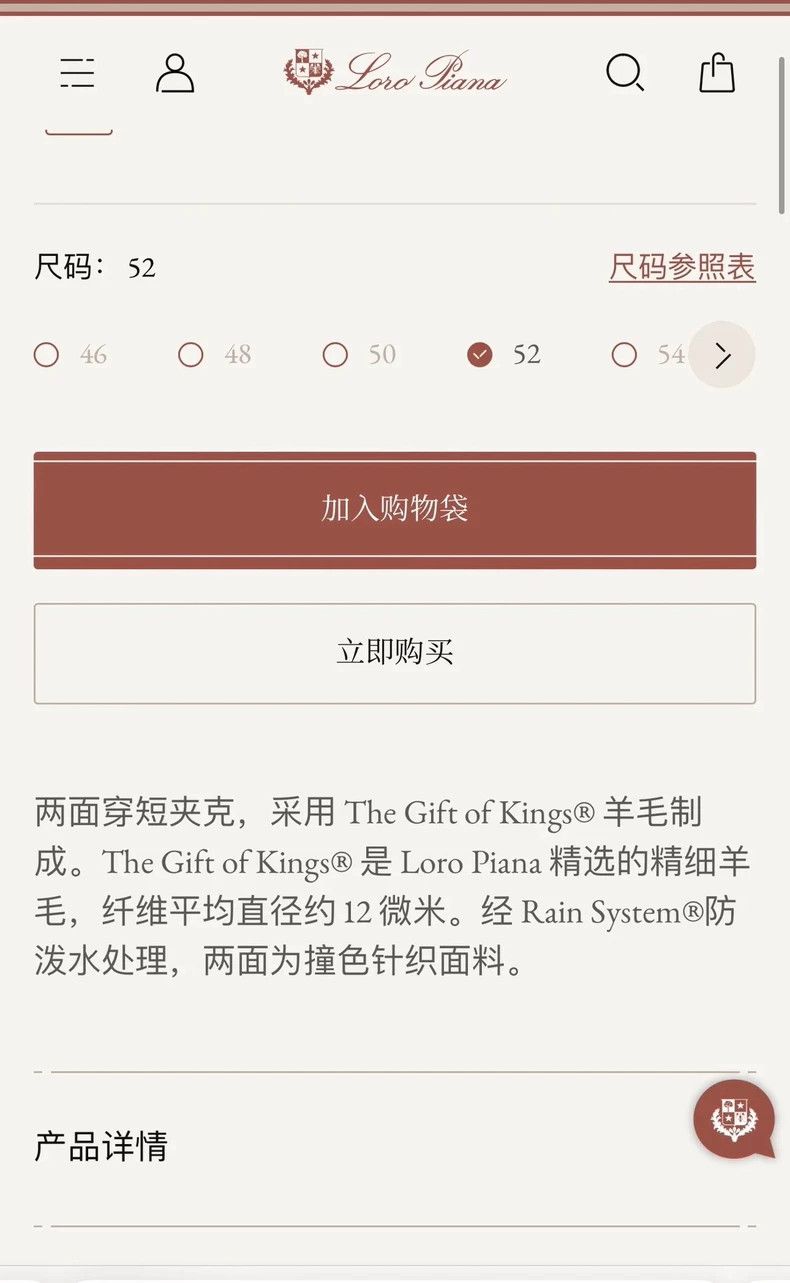Open the 尺码参照表 size guide link
Image resolution: width=790 pixels, height=1283 pixels.
(x=682, y=267)
